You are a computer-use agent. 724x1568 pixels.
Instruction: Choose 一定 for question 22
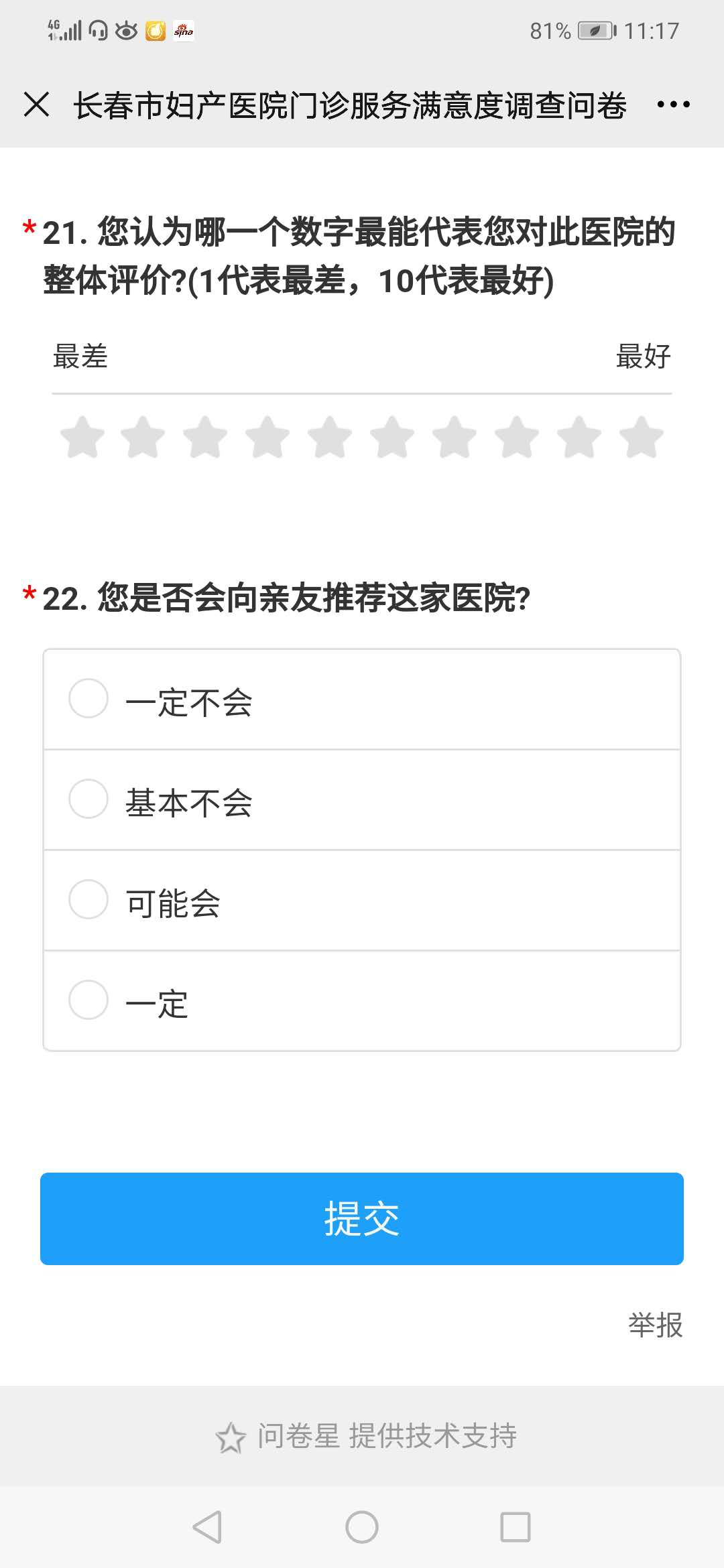(362, 1000)
